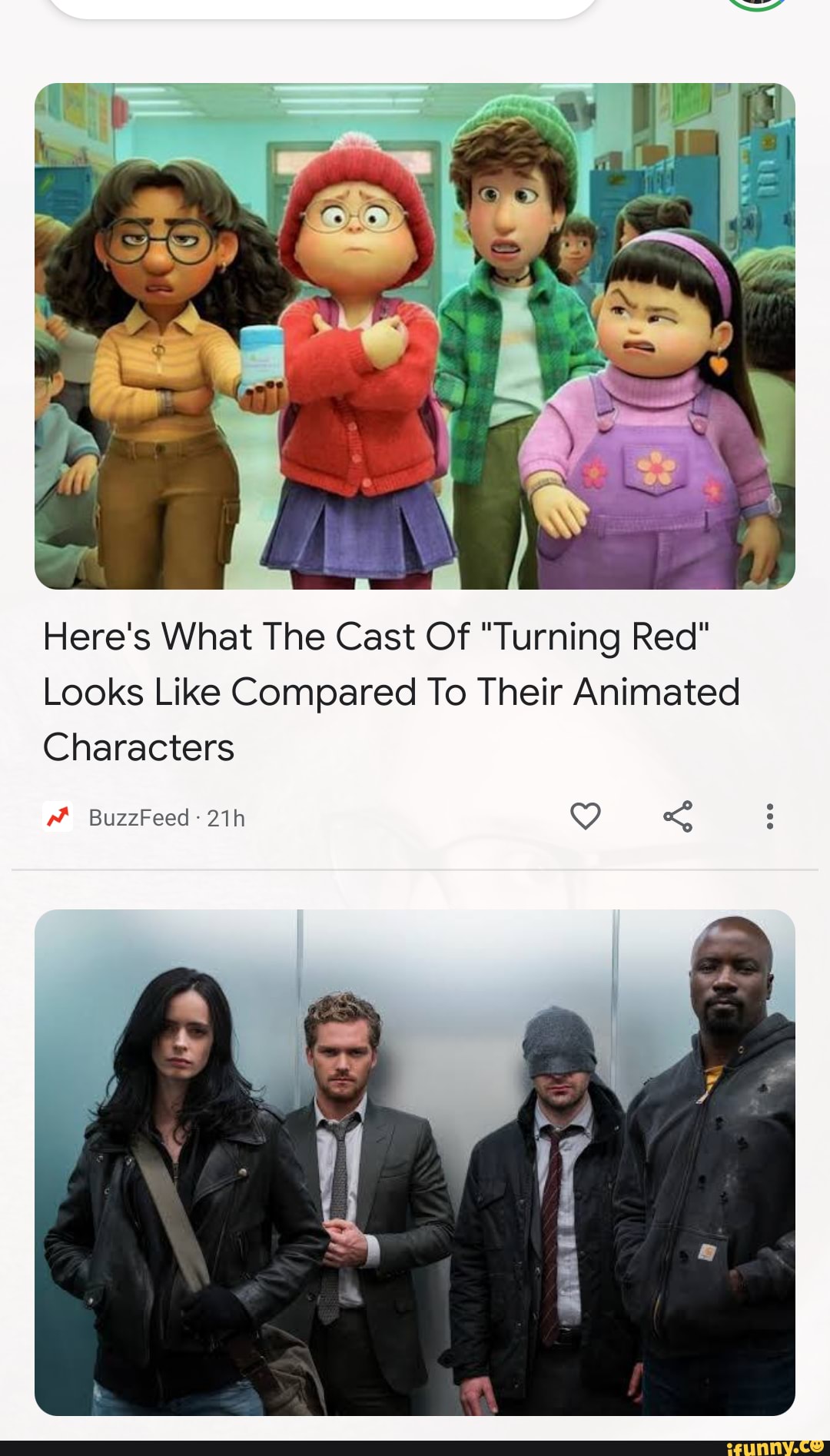
Task: Toggle the heart to favorite the story
Action: tap(587, 817)
